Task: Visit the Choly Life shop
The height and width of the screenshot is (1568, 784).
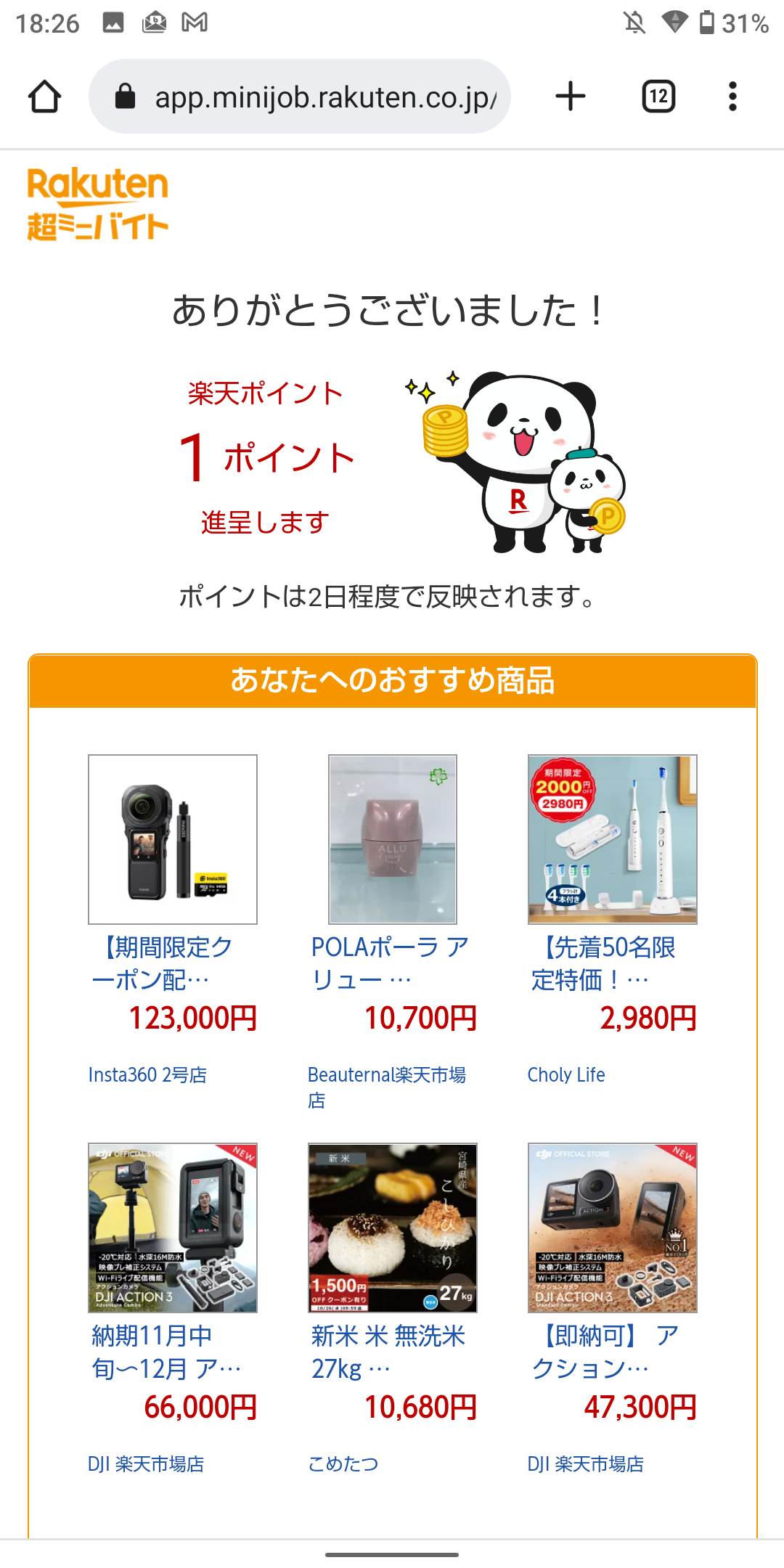Action: coord(566,1075)
